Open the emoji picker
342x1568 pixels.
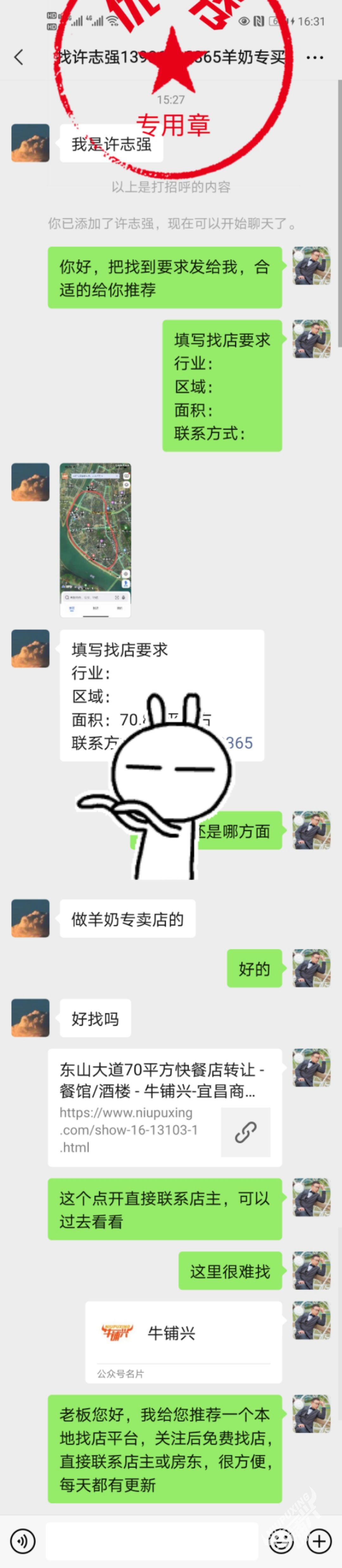point(281,1541)
